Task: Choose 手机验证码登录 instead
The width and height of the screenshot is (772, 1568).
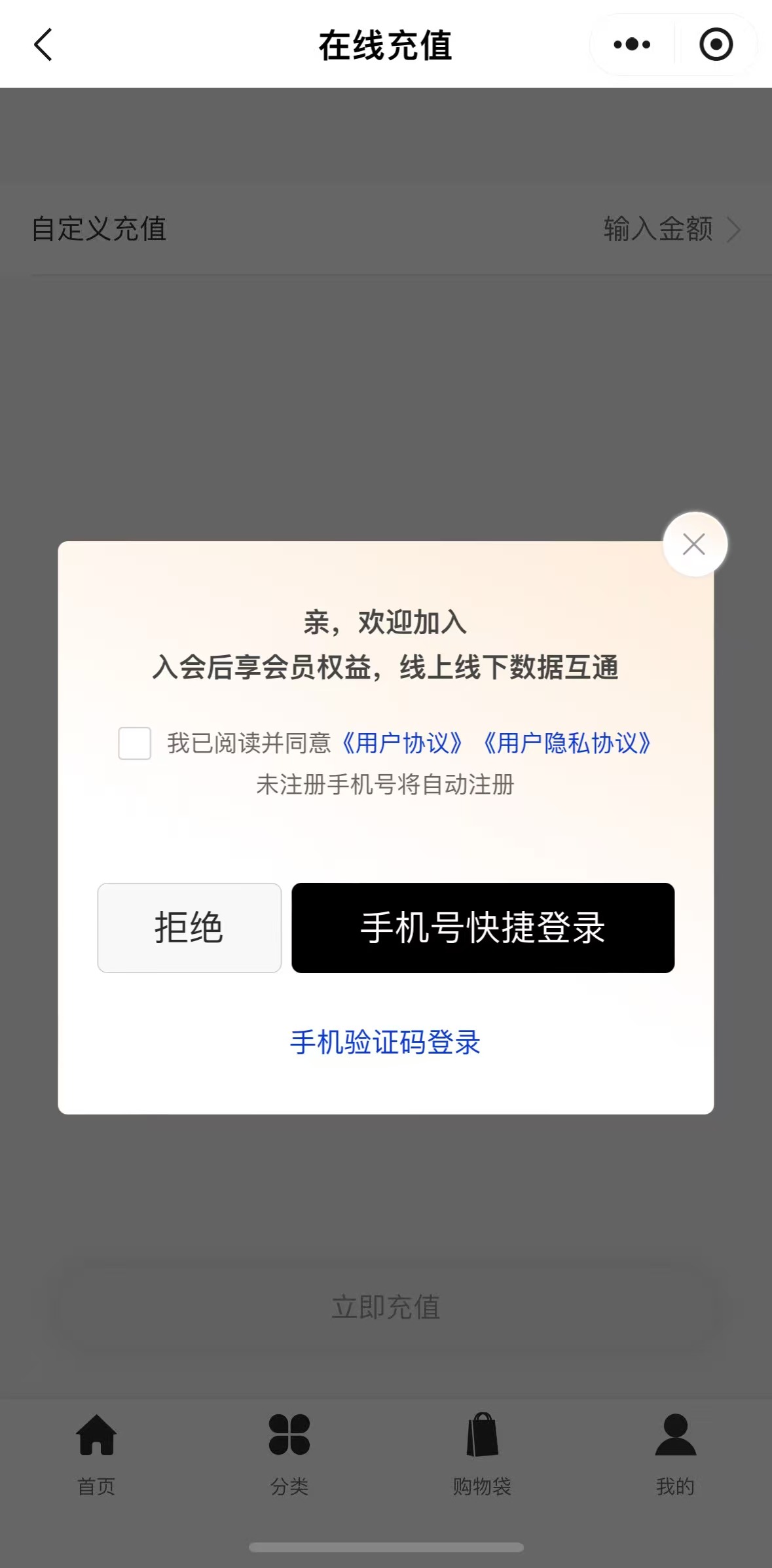Action: coord(385,1042)
